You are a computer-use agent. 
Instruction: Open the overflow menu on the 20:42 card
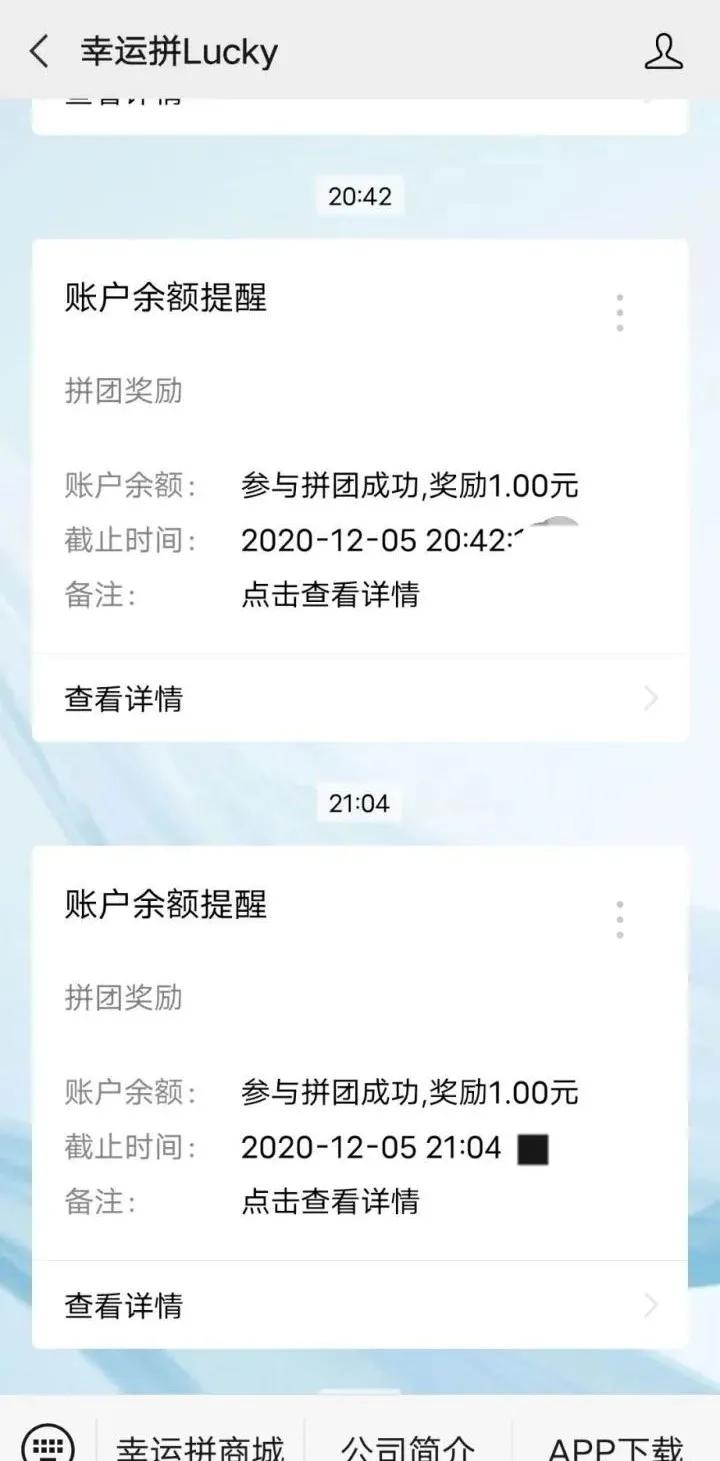(620, 313)
